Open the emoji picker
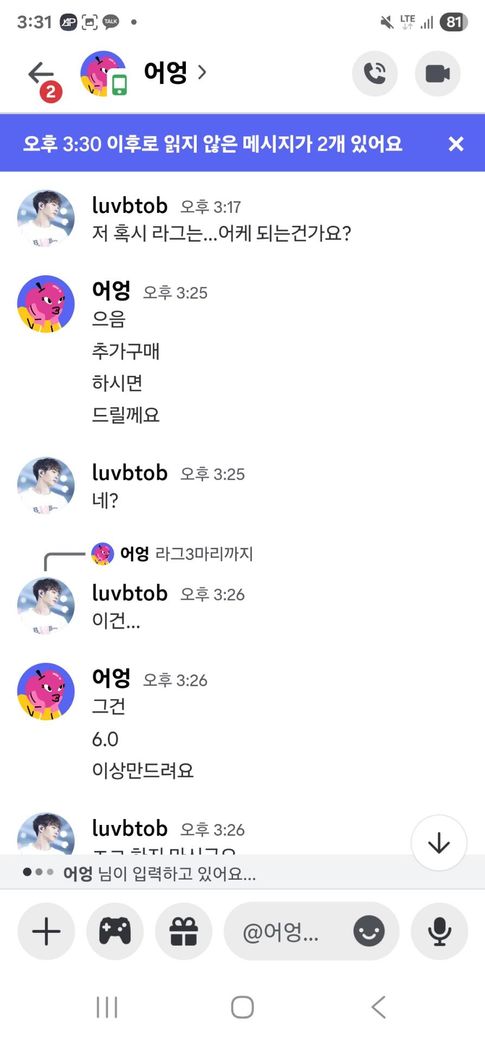485x1040 pixels. [x=369, y=933]
